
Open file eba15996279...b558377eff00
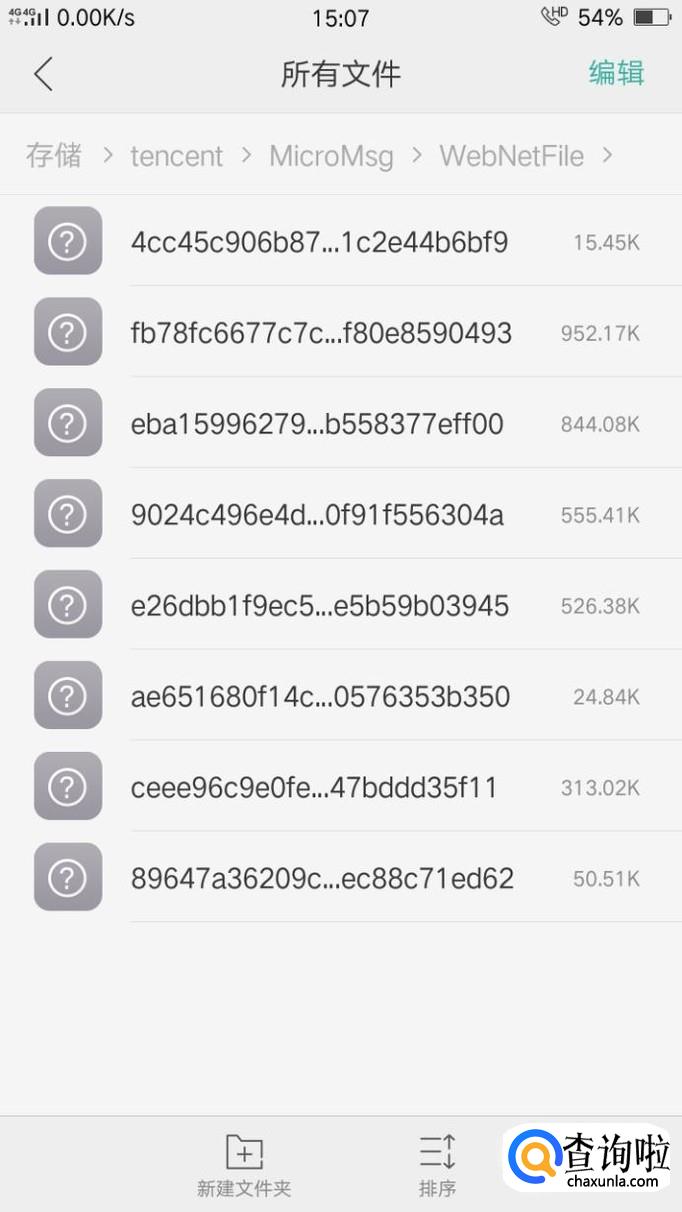pos(317,424)
